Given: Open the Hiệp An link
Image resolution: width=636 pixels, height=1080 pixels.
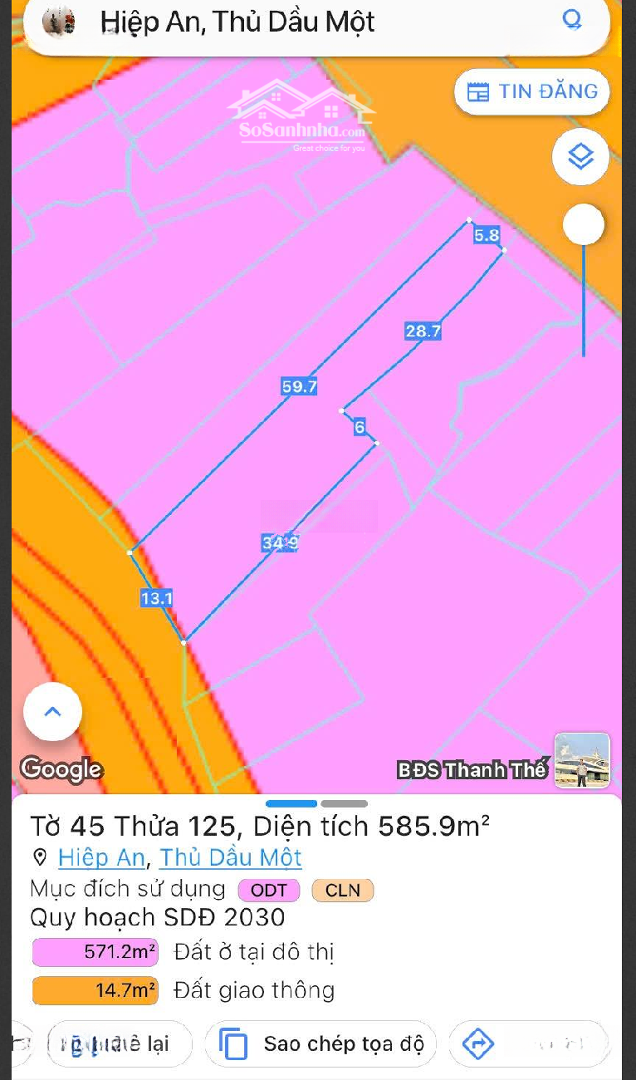Looking at the screenshot, I should pos(101,858).
